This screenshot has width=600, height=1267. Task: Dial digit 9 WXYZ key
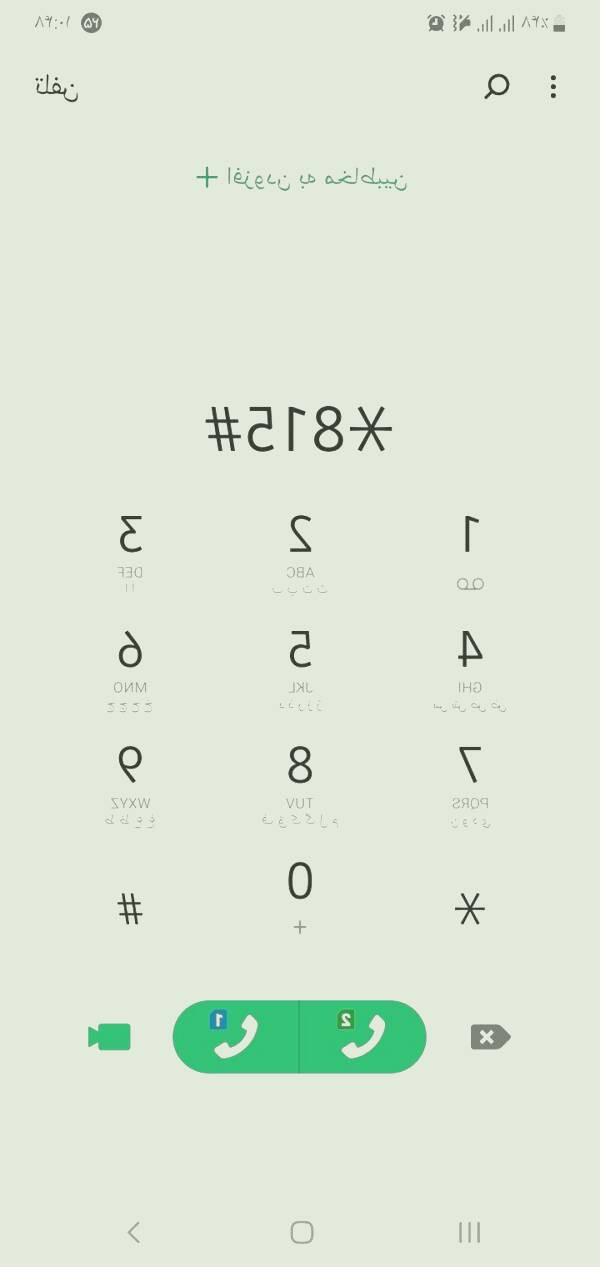(x=130, y=780)
